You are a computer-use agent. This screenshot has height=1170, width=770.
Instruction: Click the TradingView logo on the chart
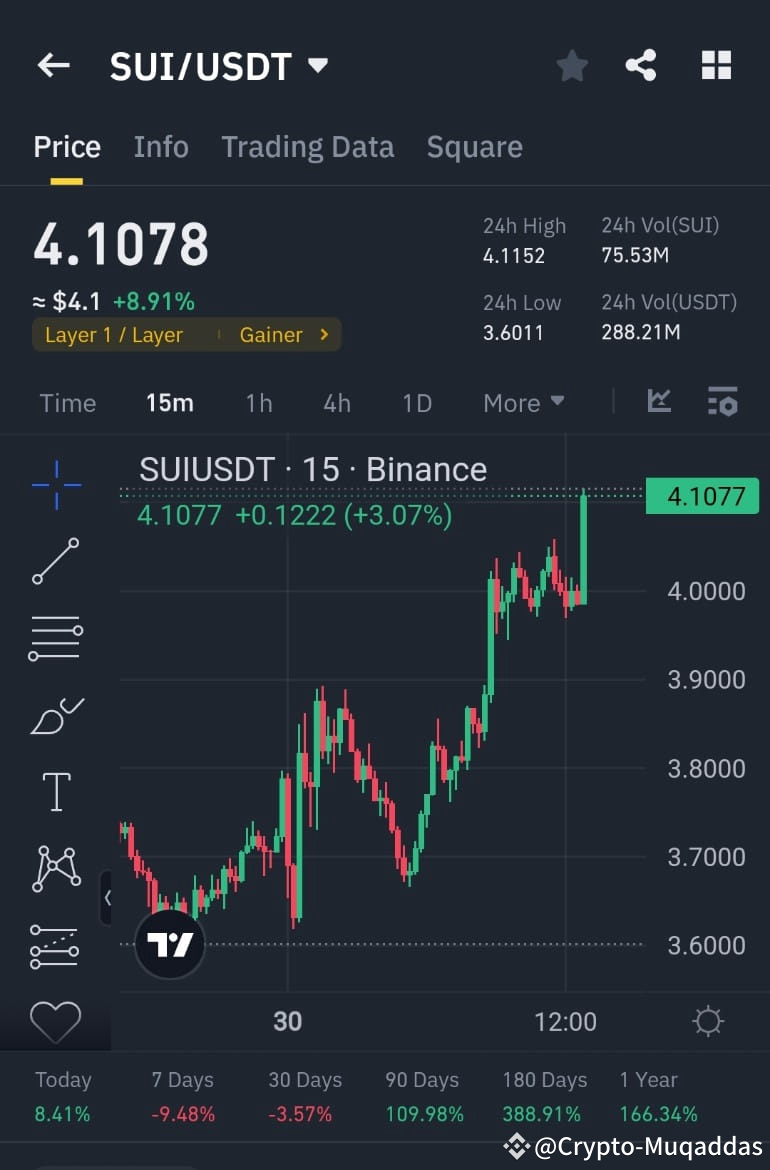[x=169, y=942]
